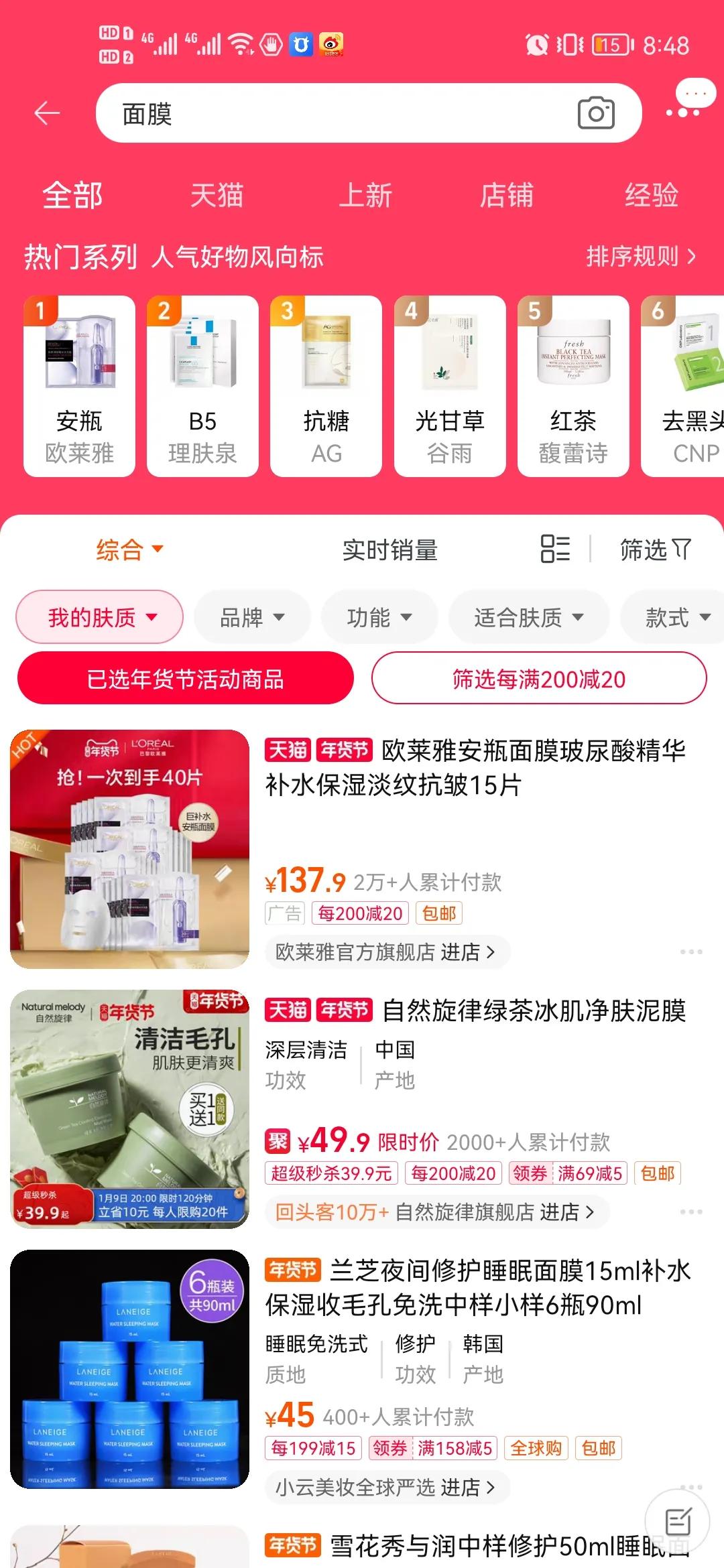
Task: Open the 红茶 馥蕾诗 series card
Action: 573,386
